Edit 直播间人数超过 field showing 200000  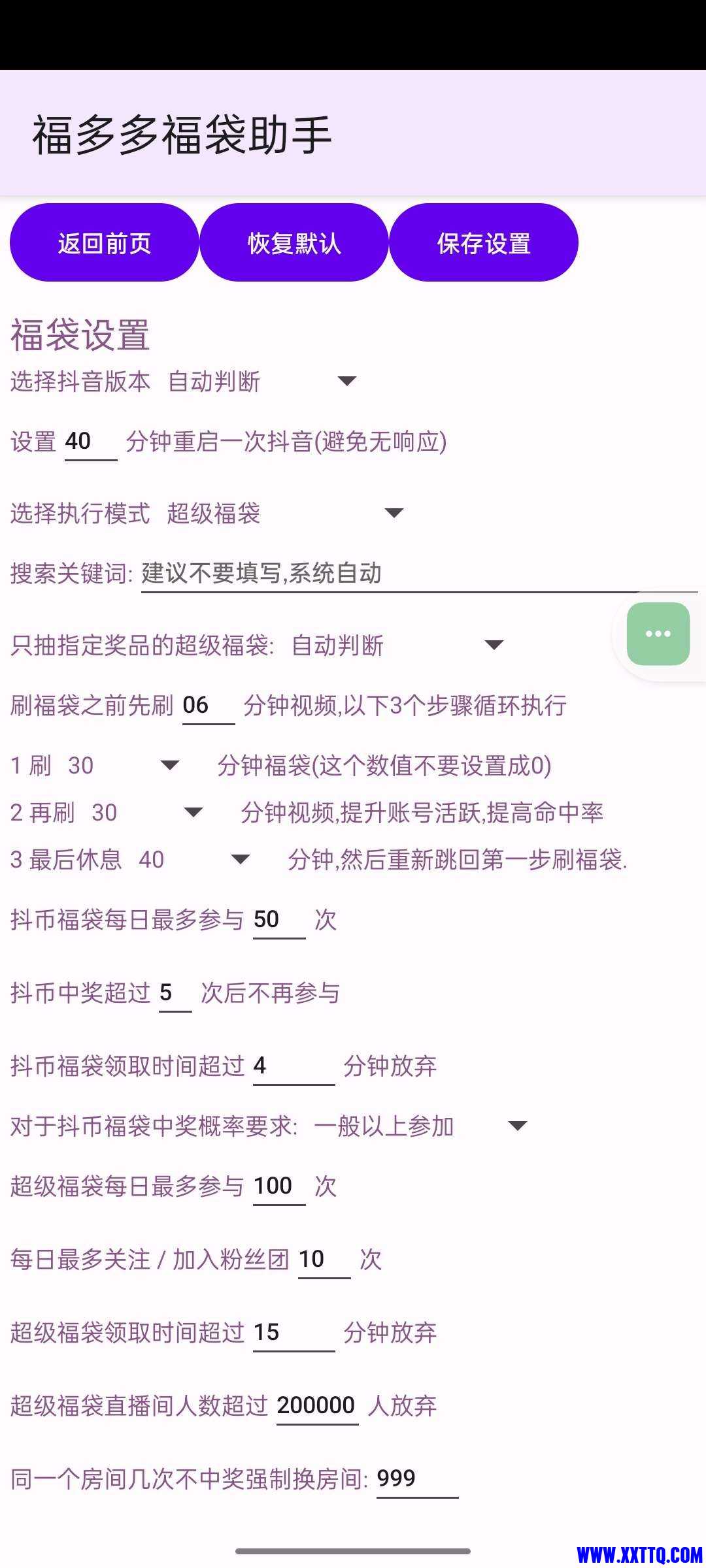[316, 1405]
